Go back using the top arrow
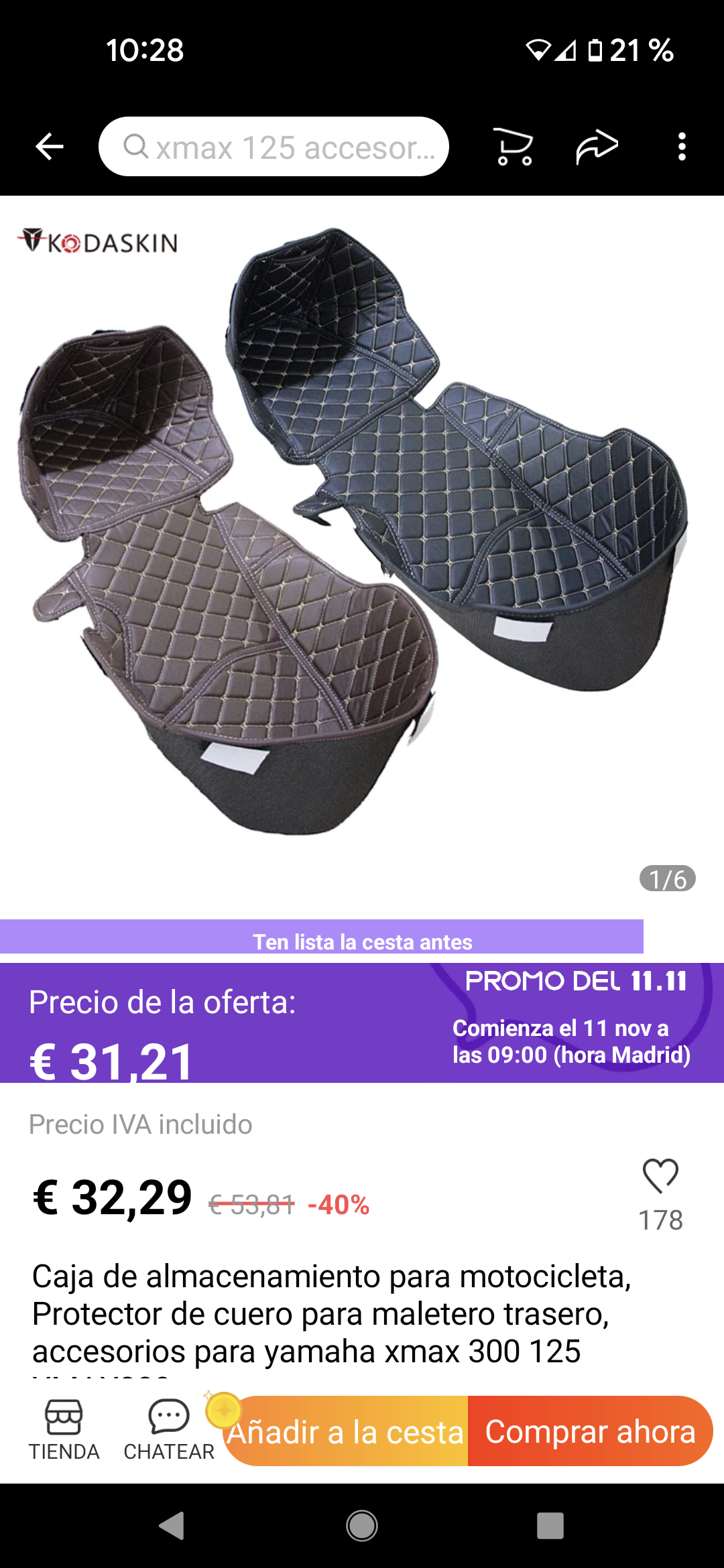 tap(50, 147)
